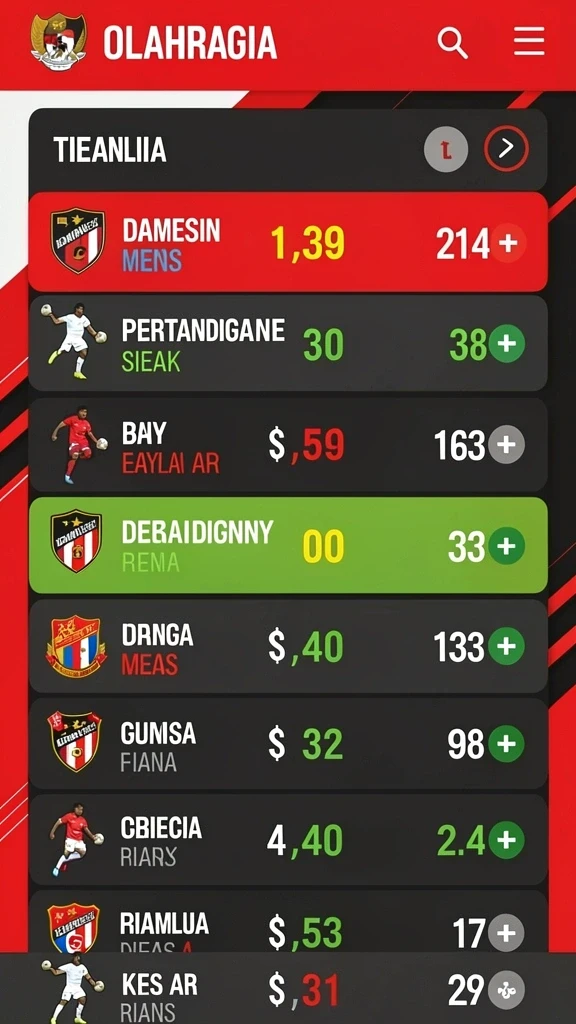The image size is (576, 1024).
Task: Tap the plus next to 2.4
Action: pyautogui.click(x=507, y=840)
